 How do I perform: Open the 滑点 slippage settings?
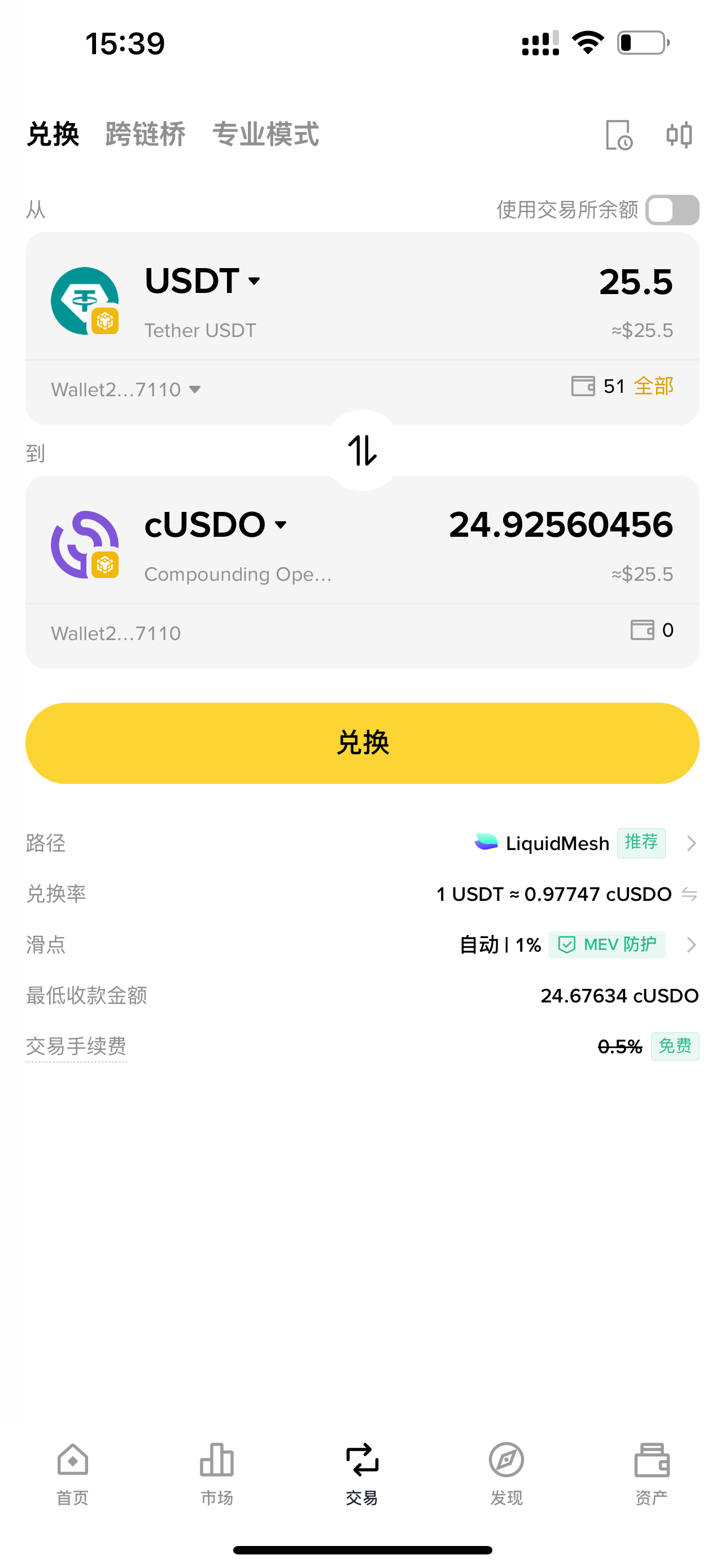(578, 945)
